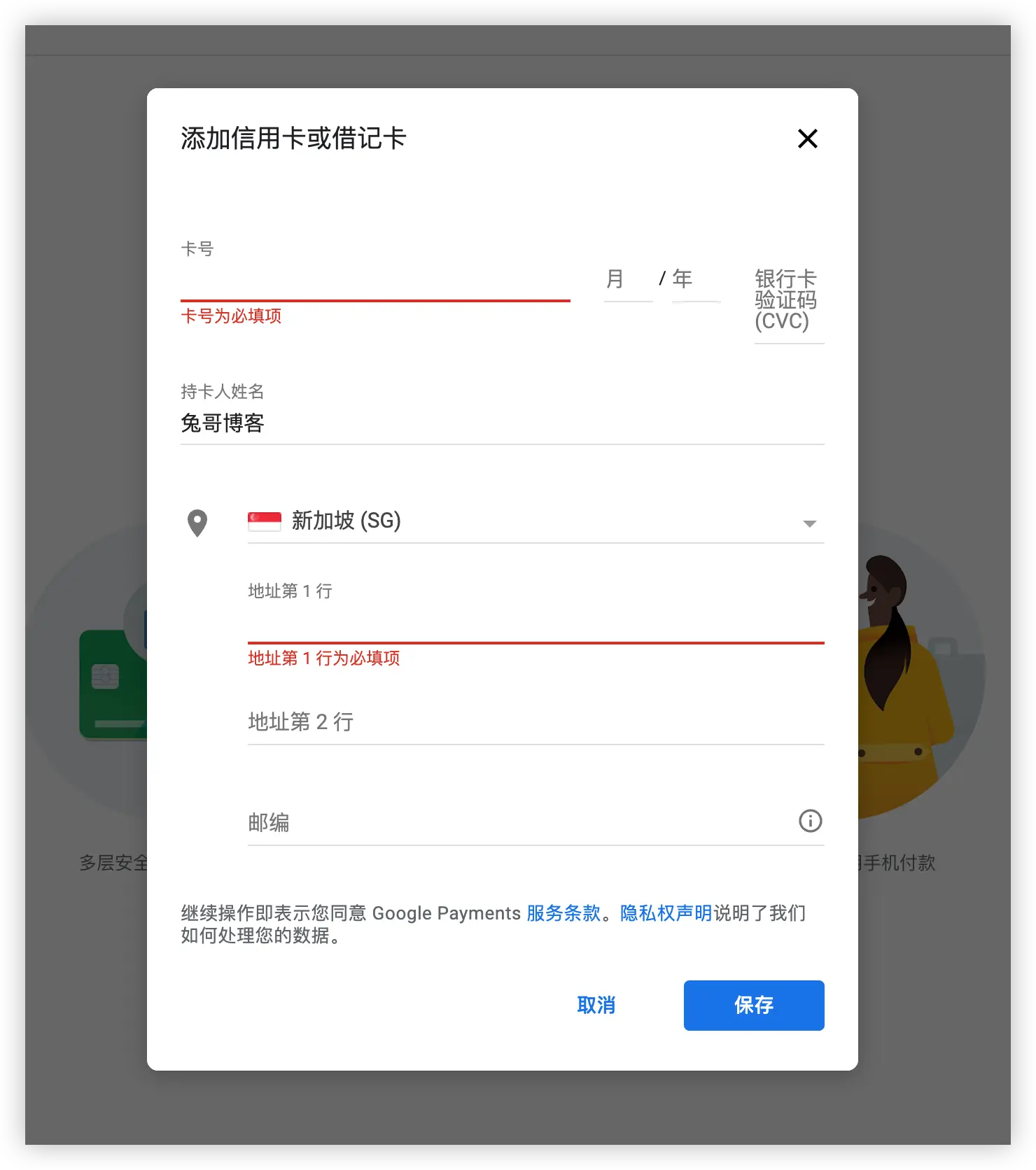
Task: Tap the CVC security code field
Action: (788, 301)
